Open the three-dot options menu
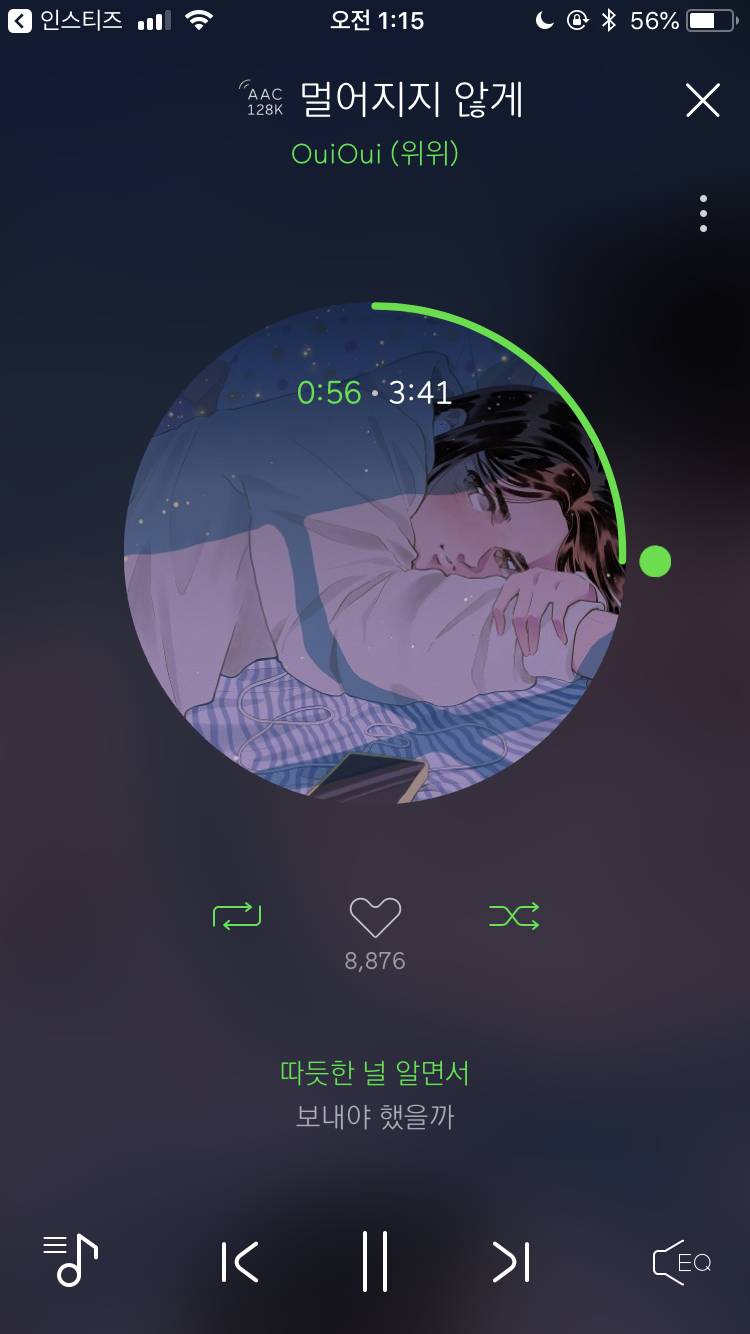The height and width of the screenshot is (1334, 750). point(703,212)
